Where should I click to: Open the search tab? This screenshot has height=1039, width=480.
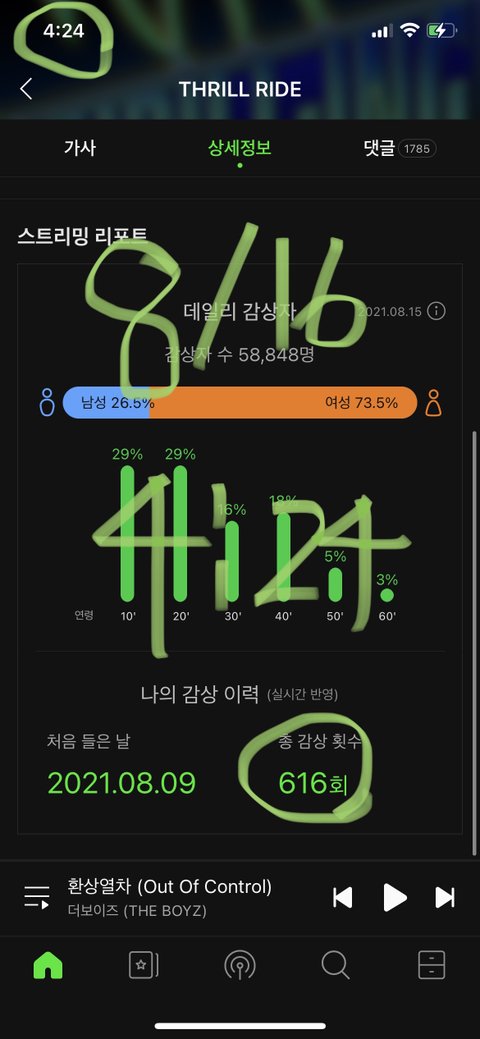point(335,965)
